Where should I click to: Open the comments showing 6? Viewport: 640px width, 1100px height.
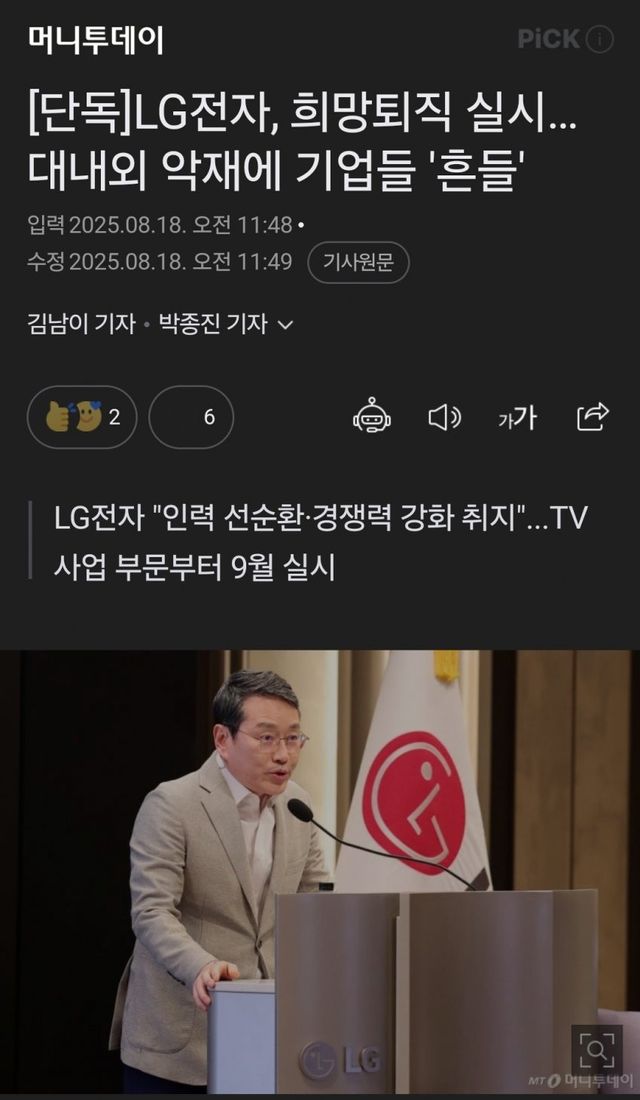(191, 417)
